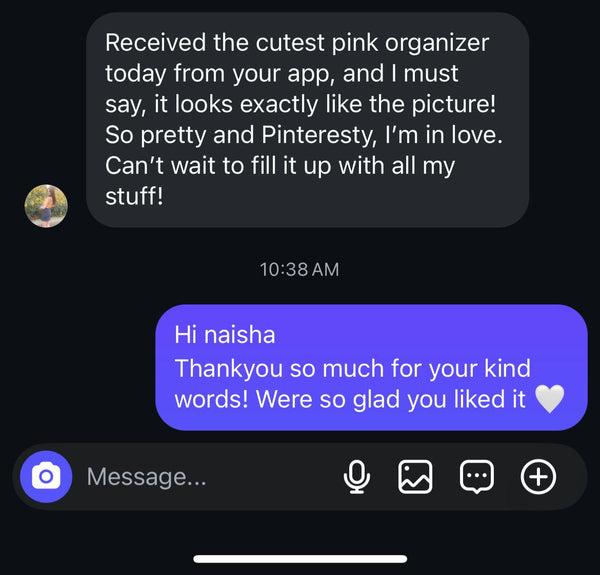600x575 pixels.
Task: Open the camera from the message bar
Action: tap(46, 477)
